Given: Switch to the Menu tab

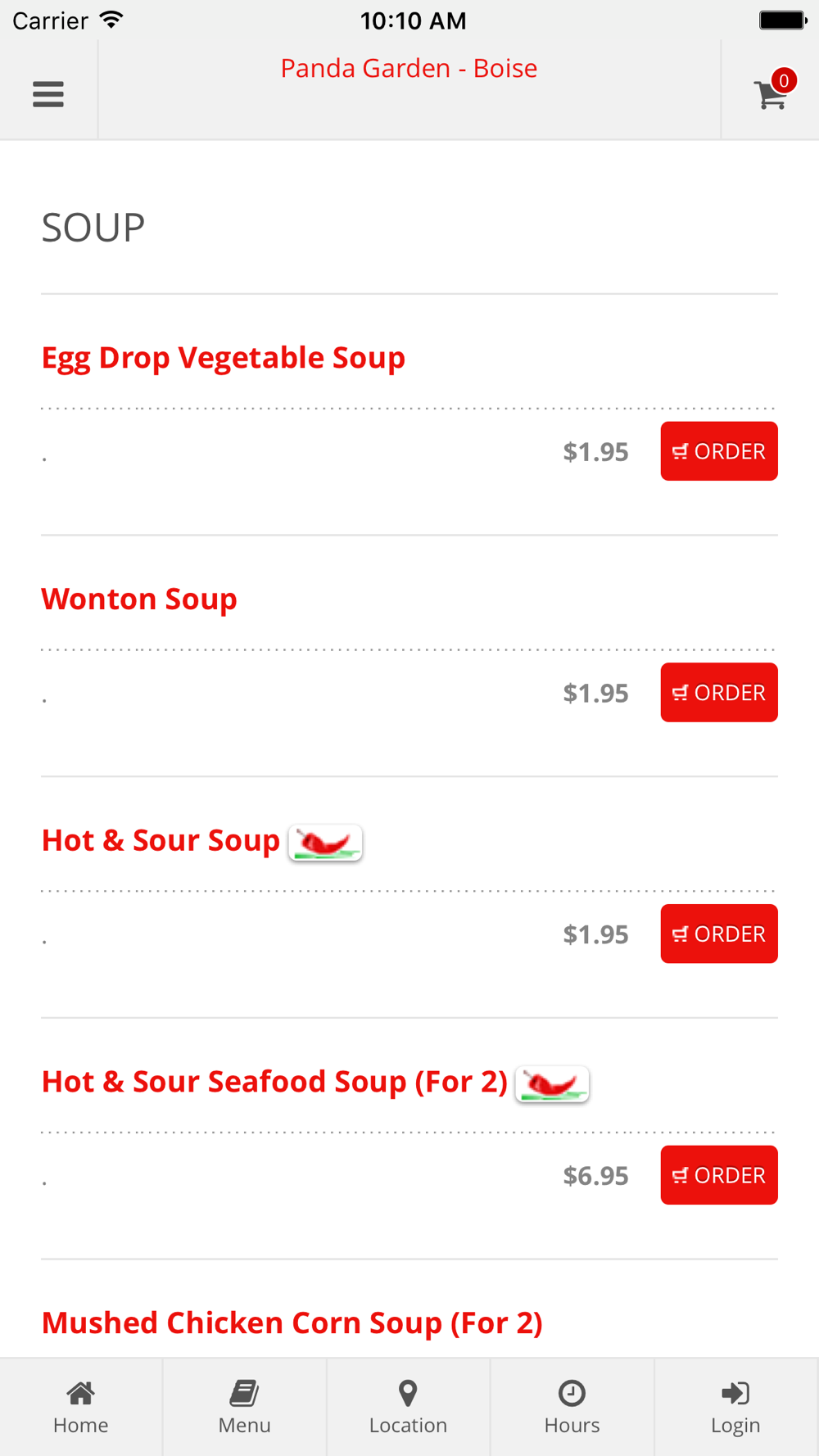Looking at the screenshot, I should click(x=245, y=1408).
